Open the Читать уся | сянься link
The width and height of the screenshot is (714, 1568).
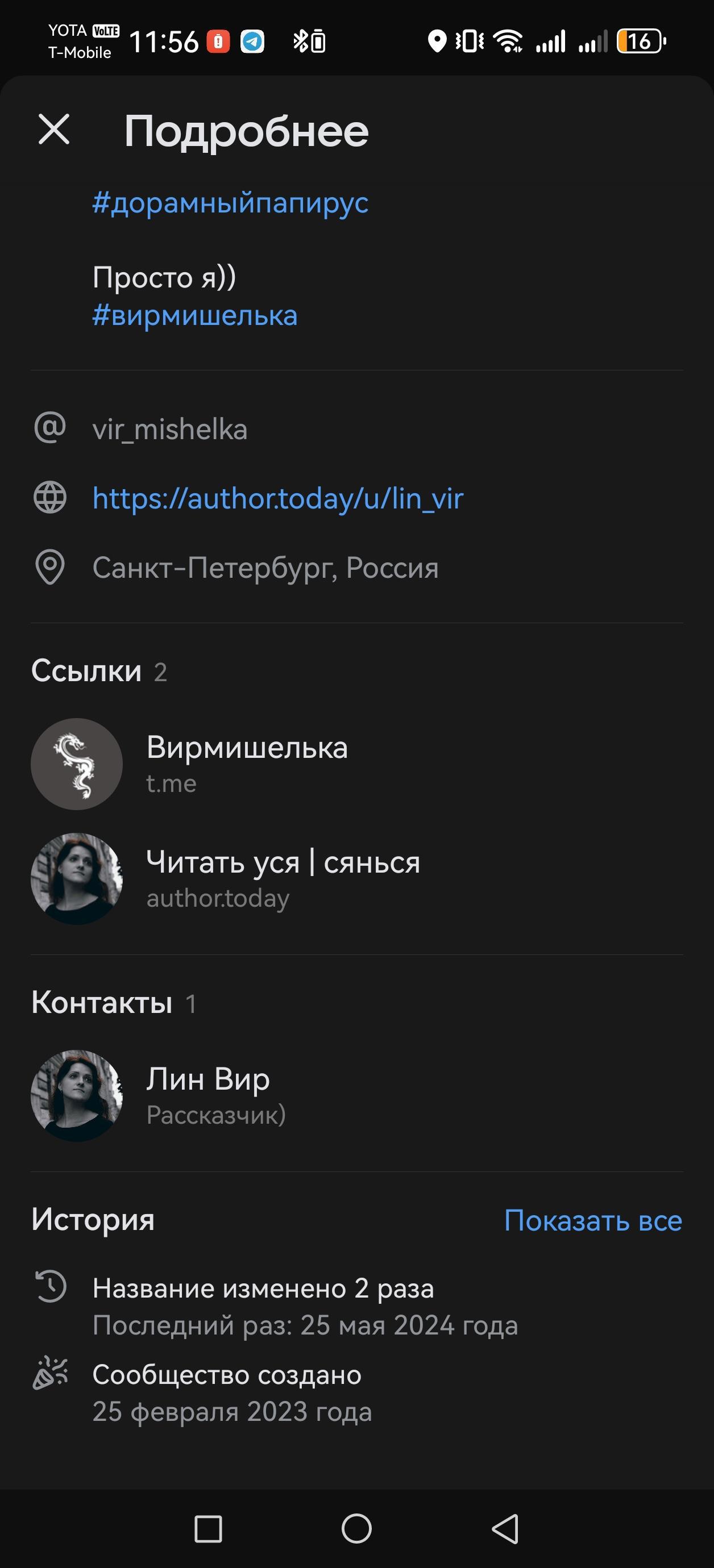[283, 878]
